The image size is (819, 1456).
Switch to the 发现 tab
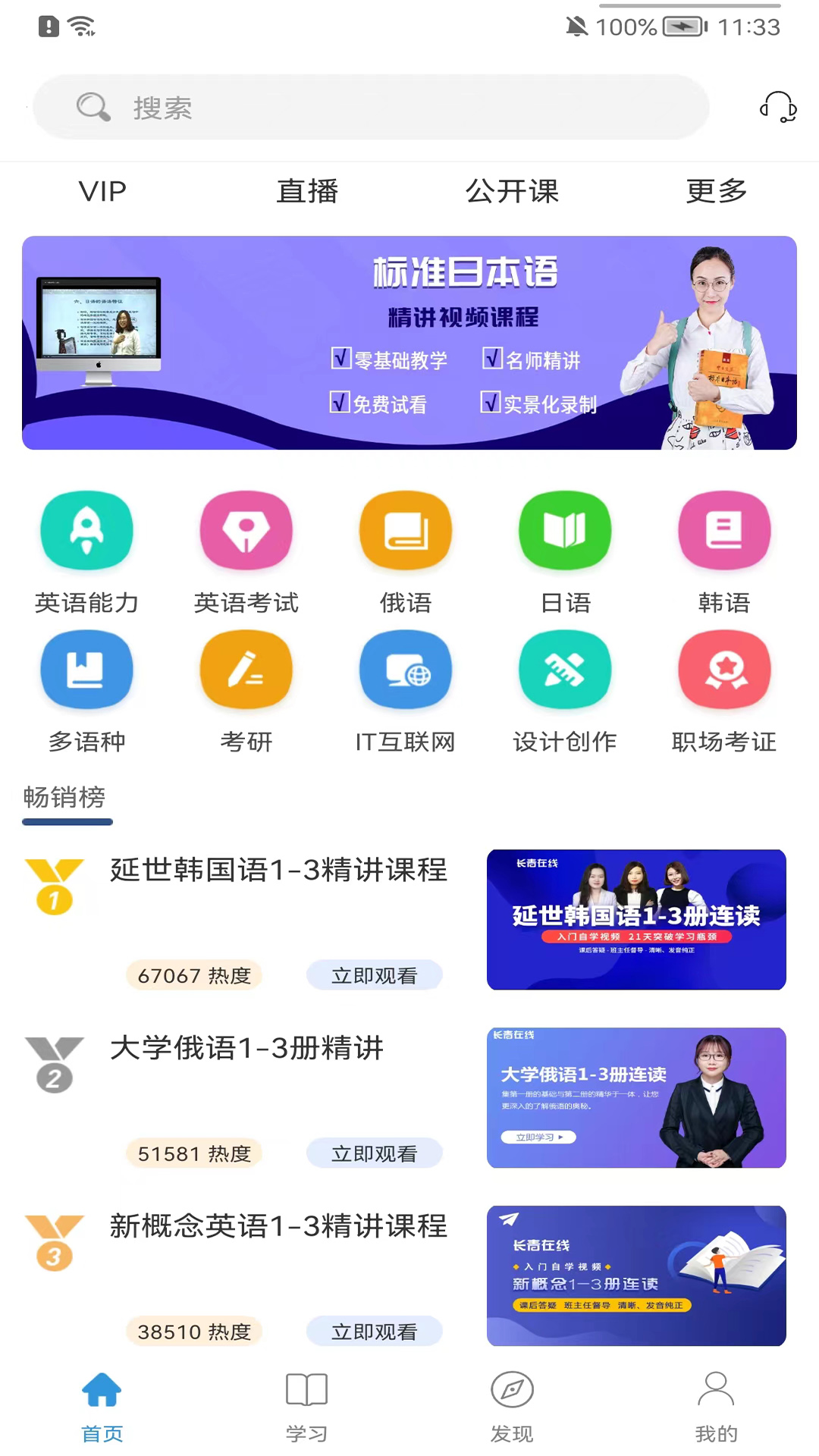(x=512, y=1407)
